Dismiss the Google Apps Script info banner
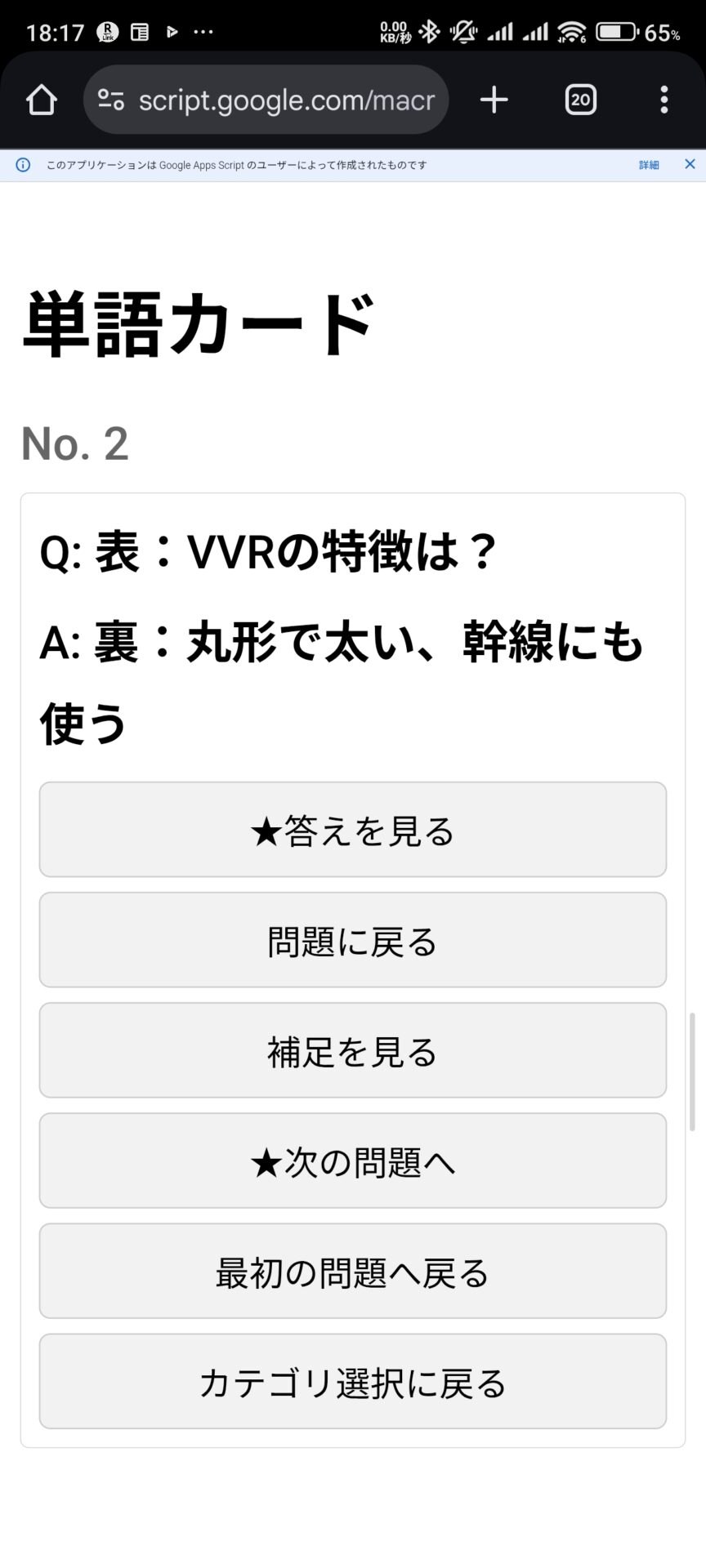The width and height of the screenshot is (706, 1568). [690, 164]
